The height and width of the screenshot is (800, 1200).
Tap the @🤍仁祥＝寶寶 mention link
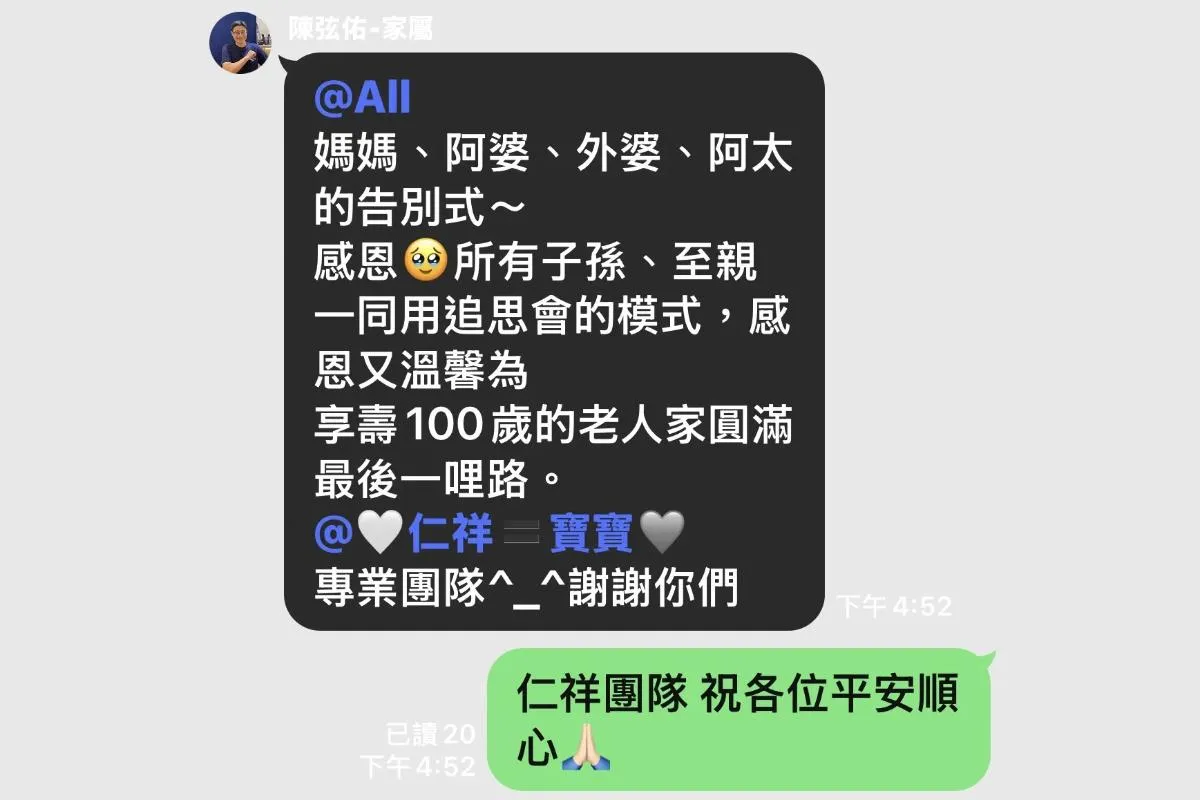499,537
